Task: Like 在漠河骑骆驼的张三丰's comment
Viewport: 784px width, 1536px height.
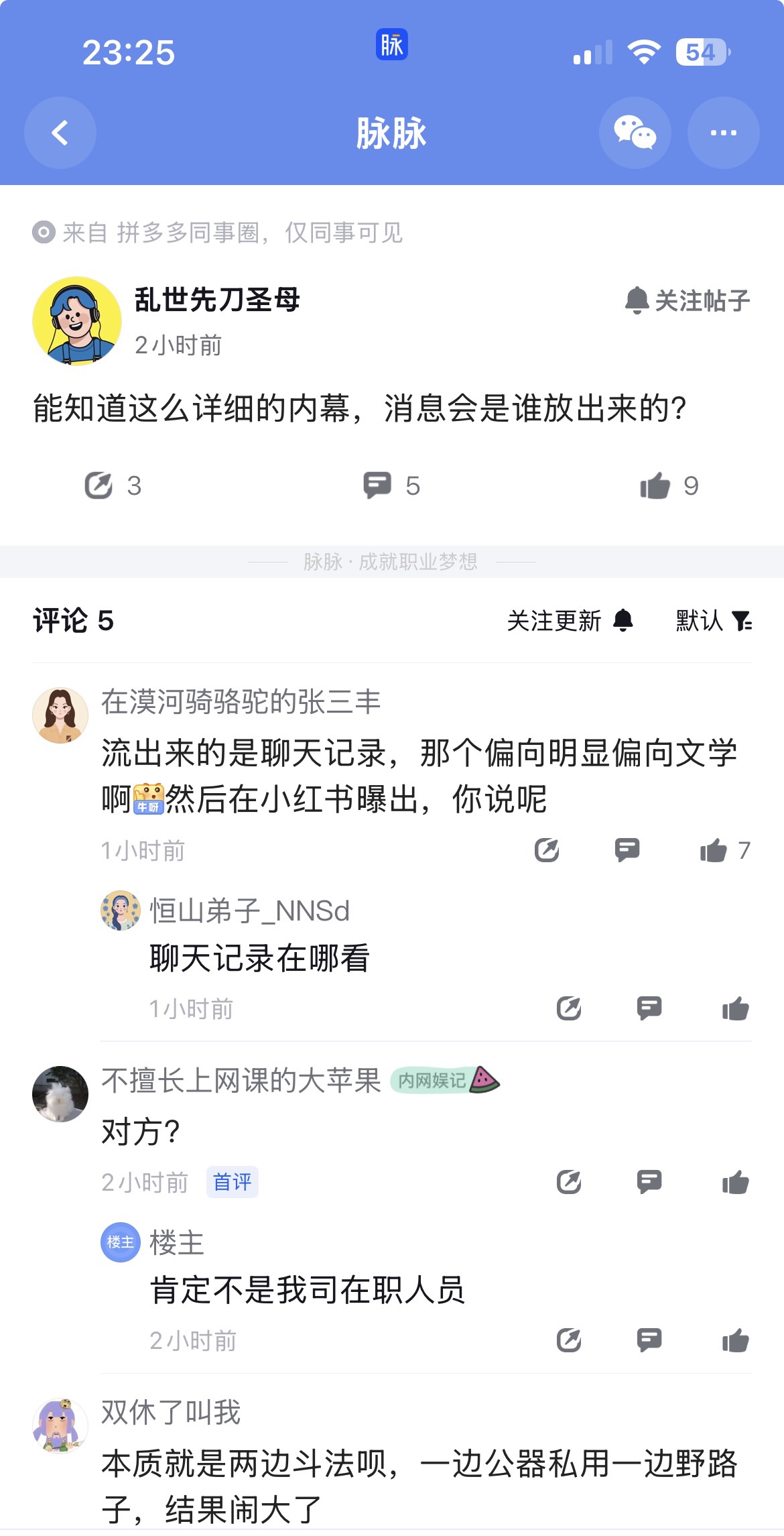Action: pyautogui.click(x=724, y=850)
